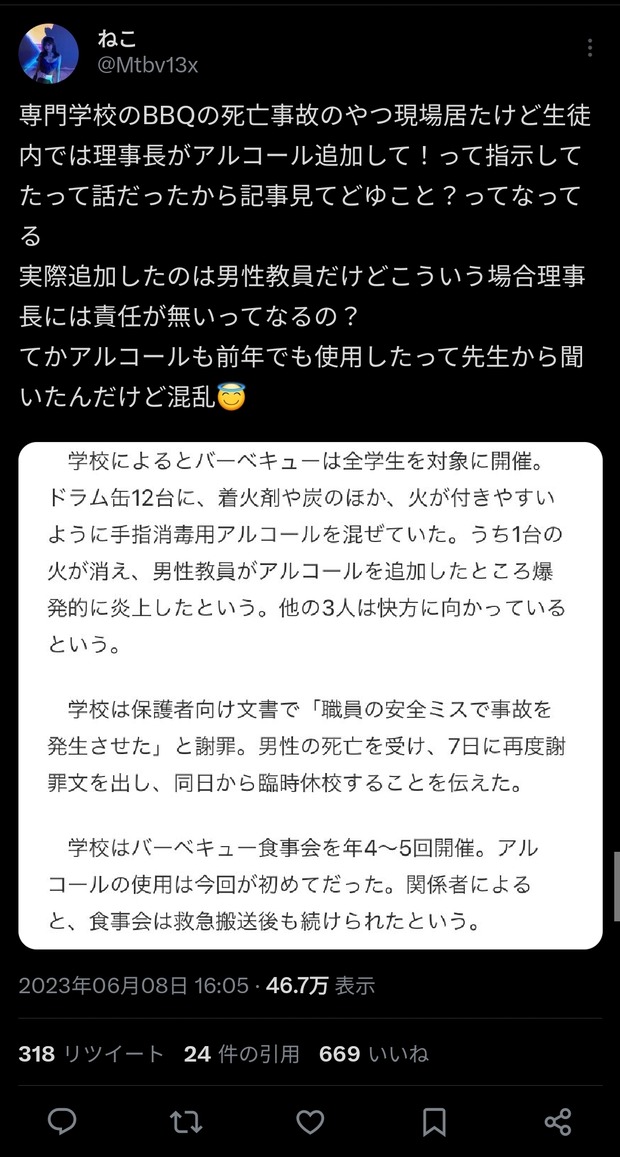Screen dimensions: 620x1157
Task: Open the @Mtbv13x profile handle
Action: click(147, 66)
